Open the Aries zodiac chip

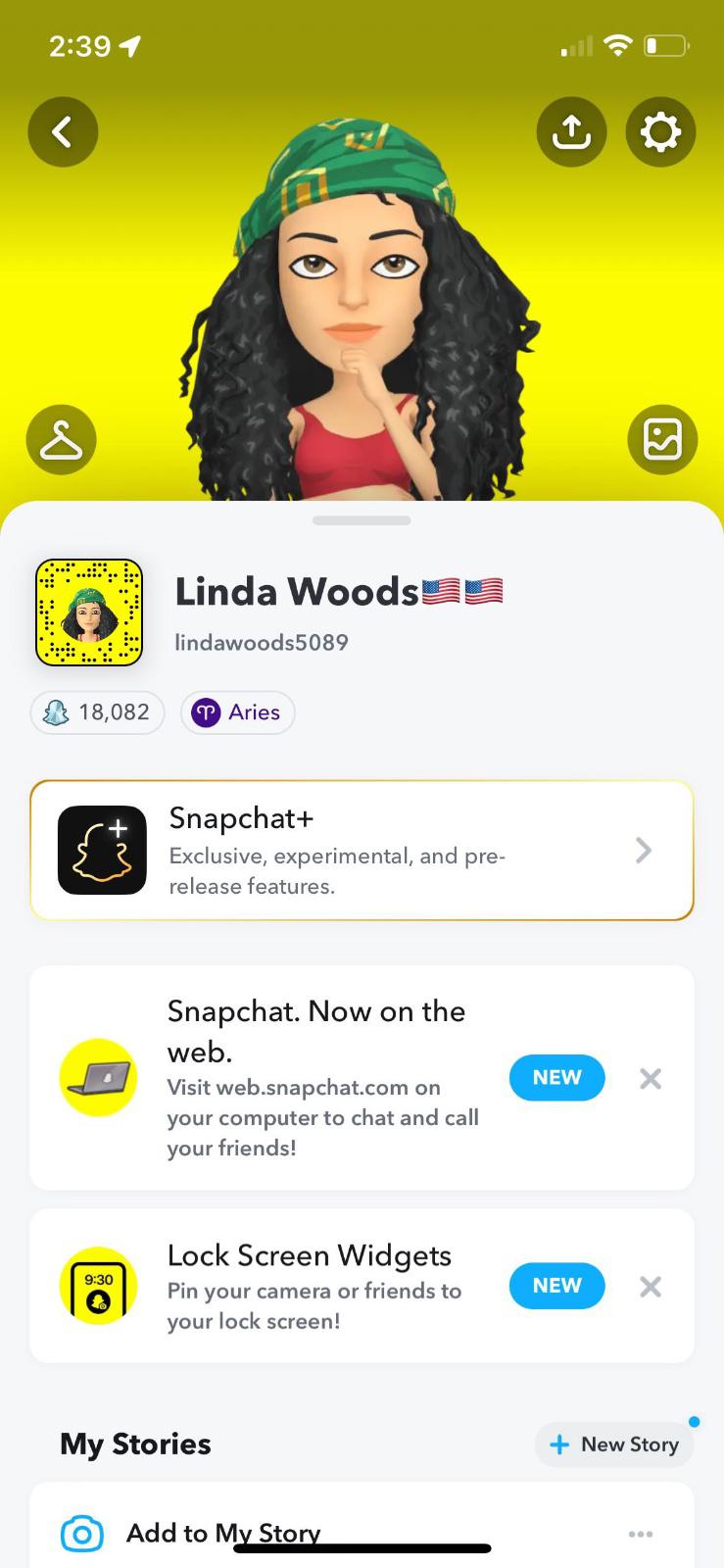[238, 712]
